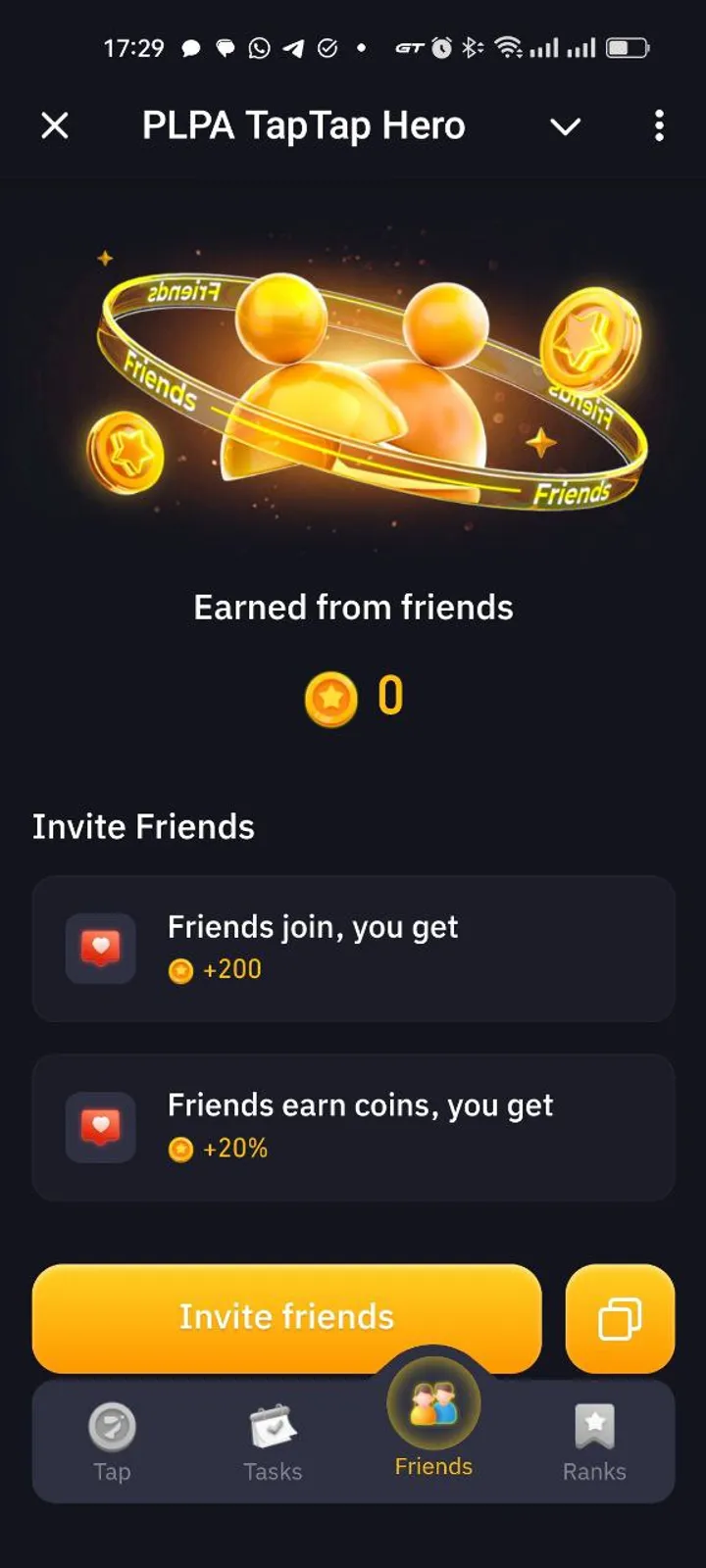Collapse the app with the down arrow beside title
Image resolution: width=706 pixels, height=1568 pixels.
click(565, 126)
